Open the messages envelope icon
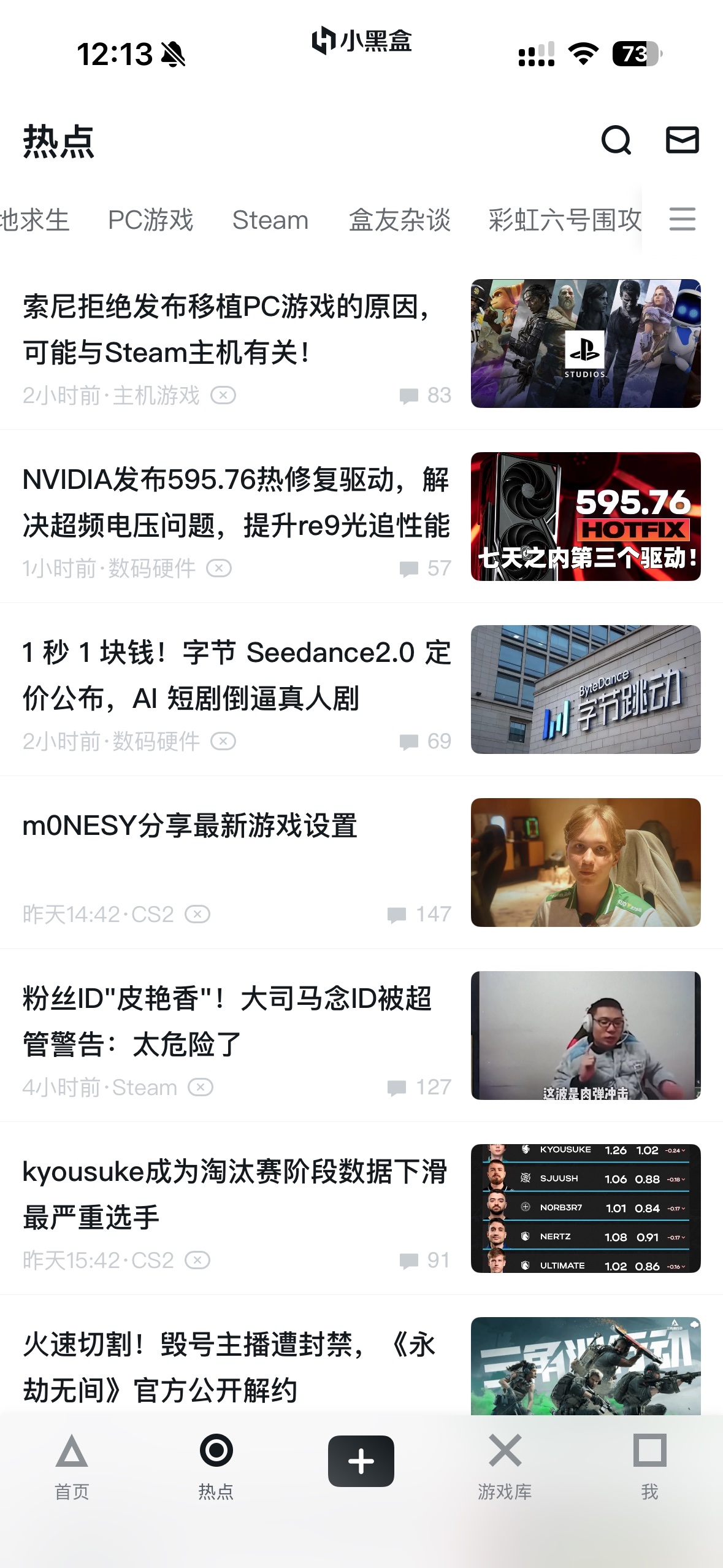 [682, 140]
